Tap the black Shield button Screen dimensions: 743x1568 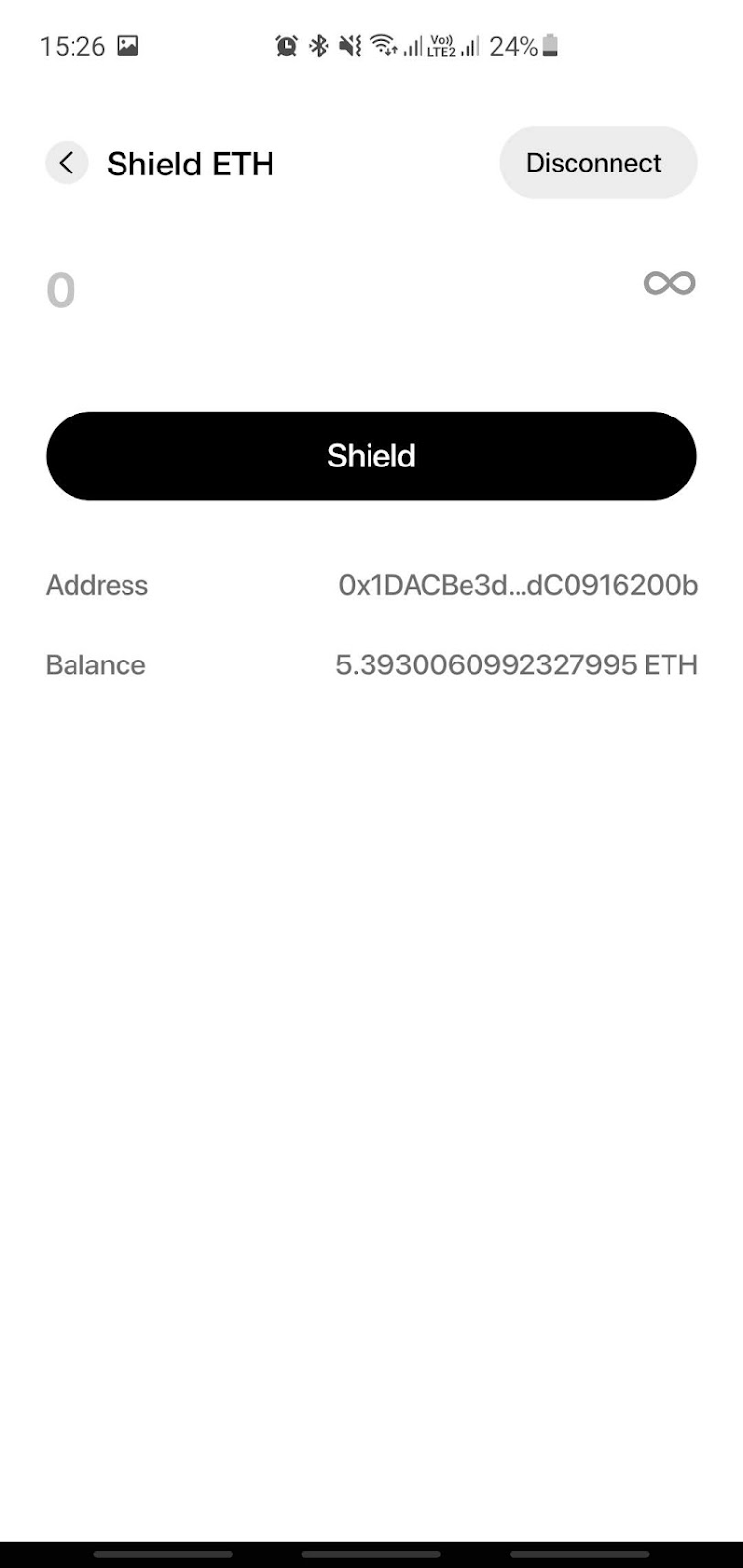click(371, 456)
